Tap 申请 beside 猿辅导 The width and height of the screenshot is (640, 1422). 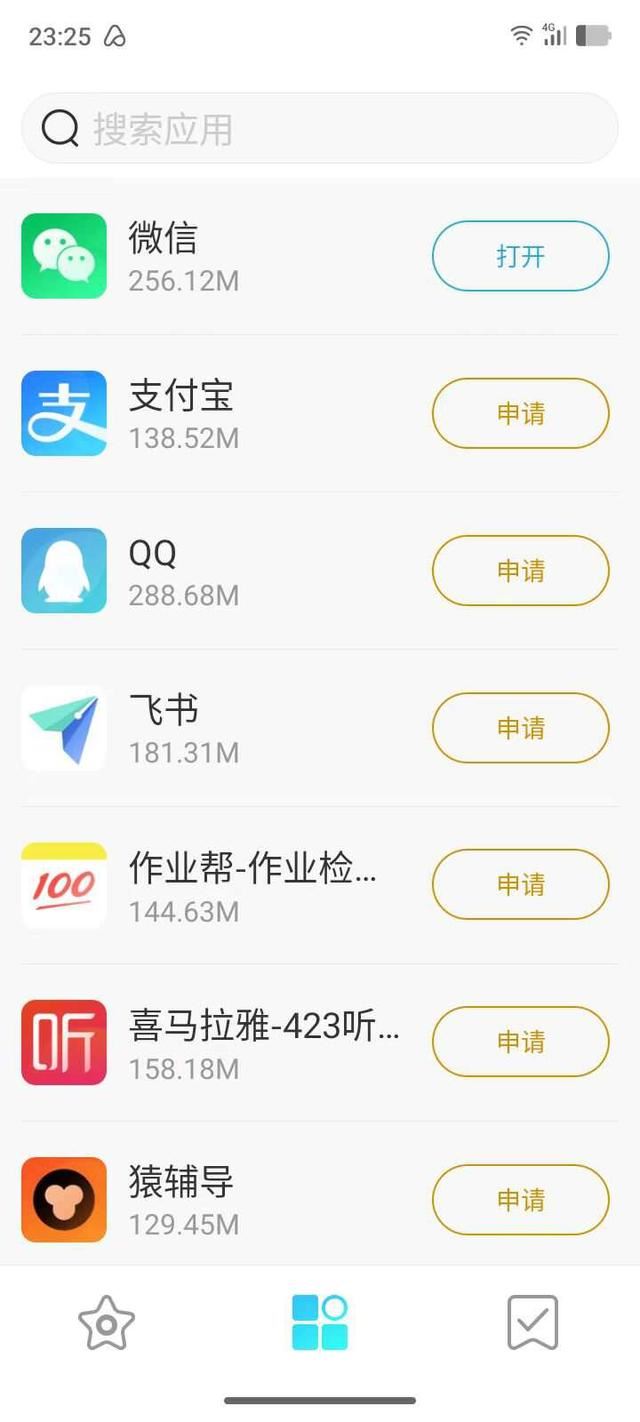click(x=520, y=1199)
